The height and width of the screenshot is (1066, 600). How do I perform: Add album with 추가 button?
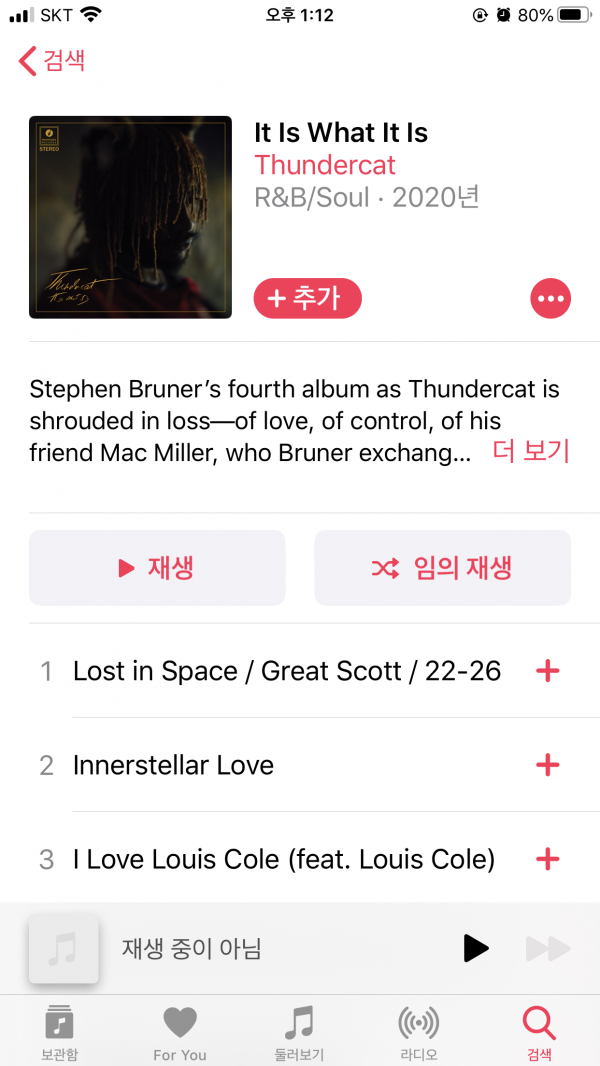click(307, 298)
